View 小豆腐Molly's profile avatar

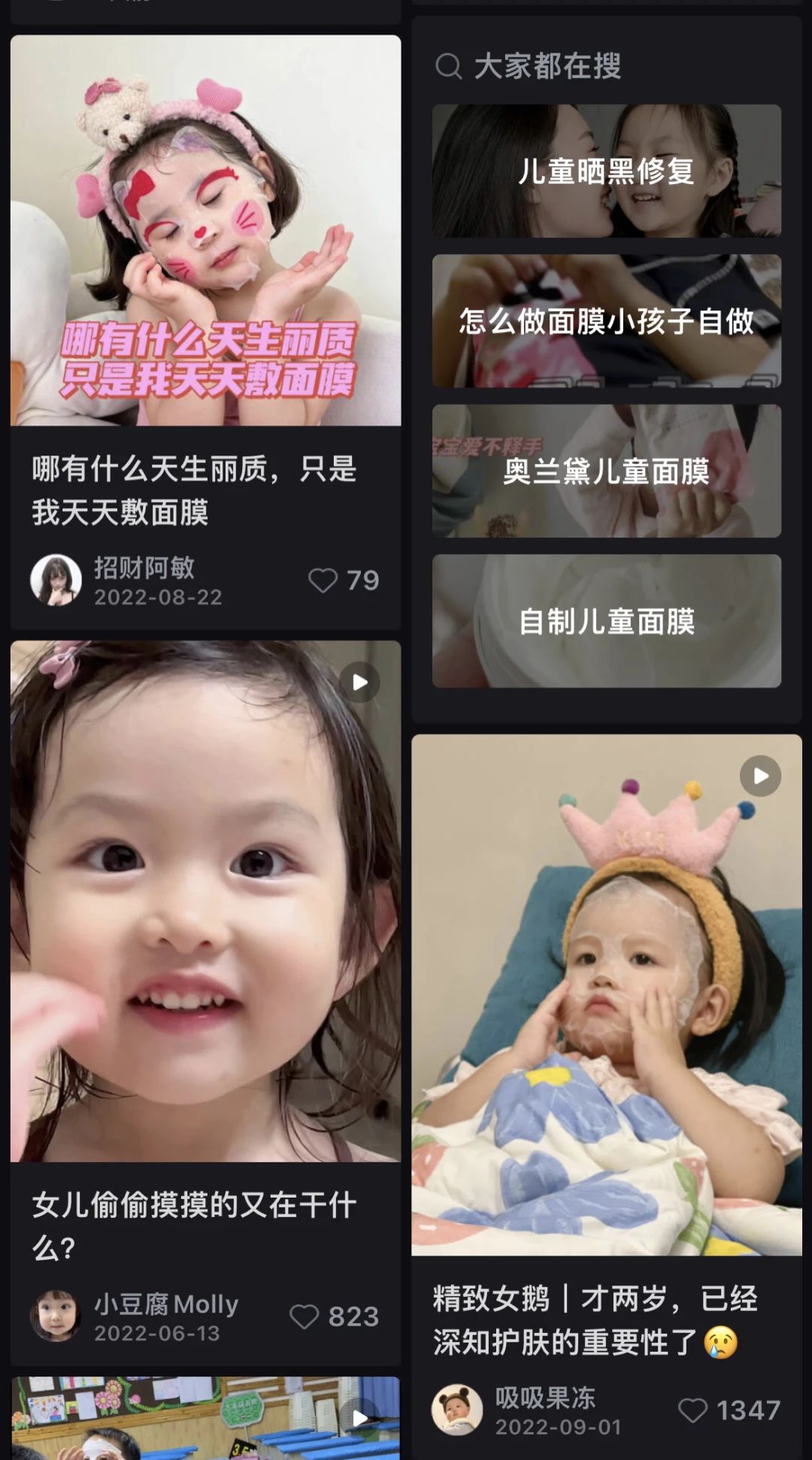click(55, 1316)
